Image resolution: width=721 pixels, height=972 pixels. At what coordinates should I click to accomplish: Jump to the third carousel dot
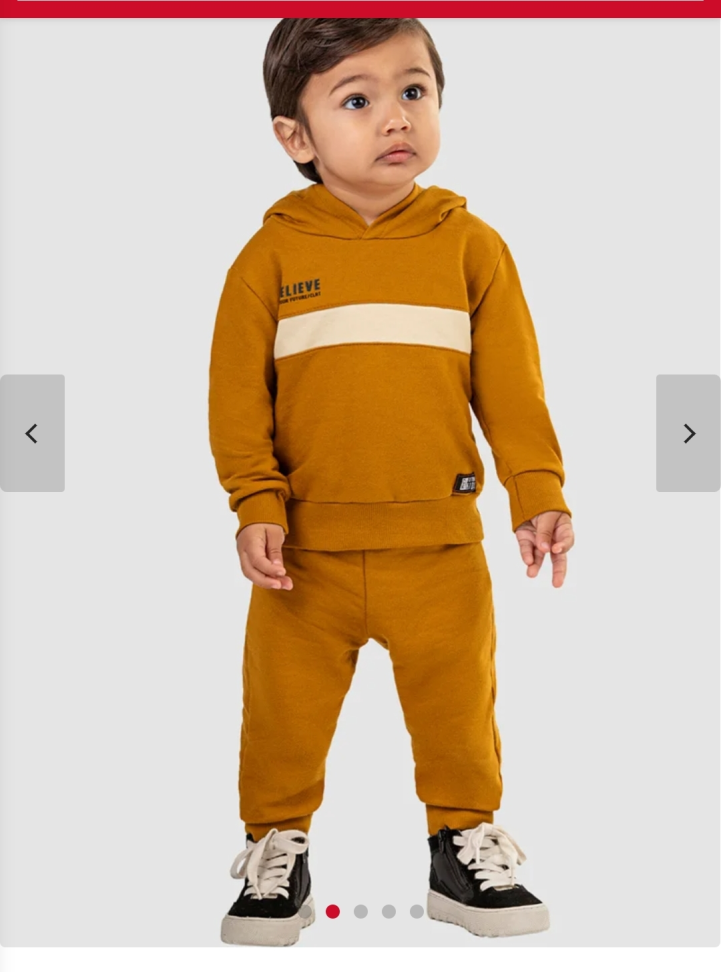click(361, 911)
